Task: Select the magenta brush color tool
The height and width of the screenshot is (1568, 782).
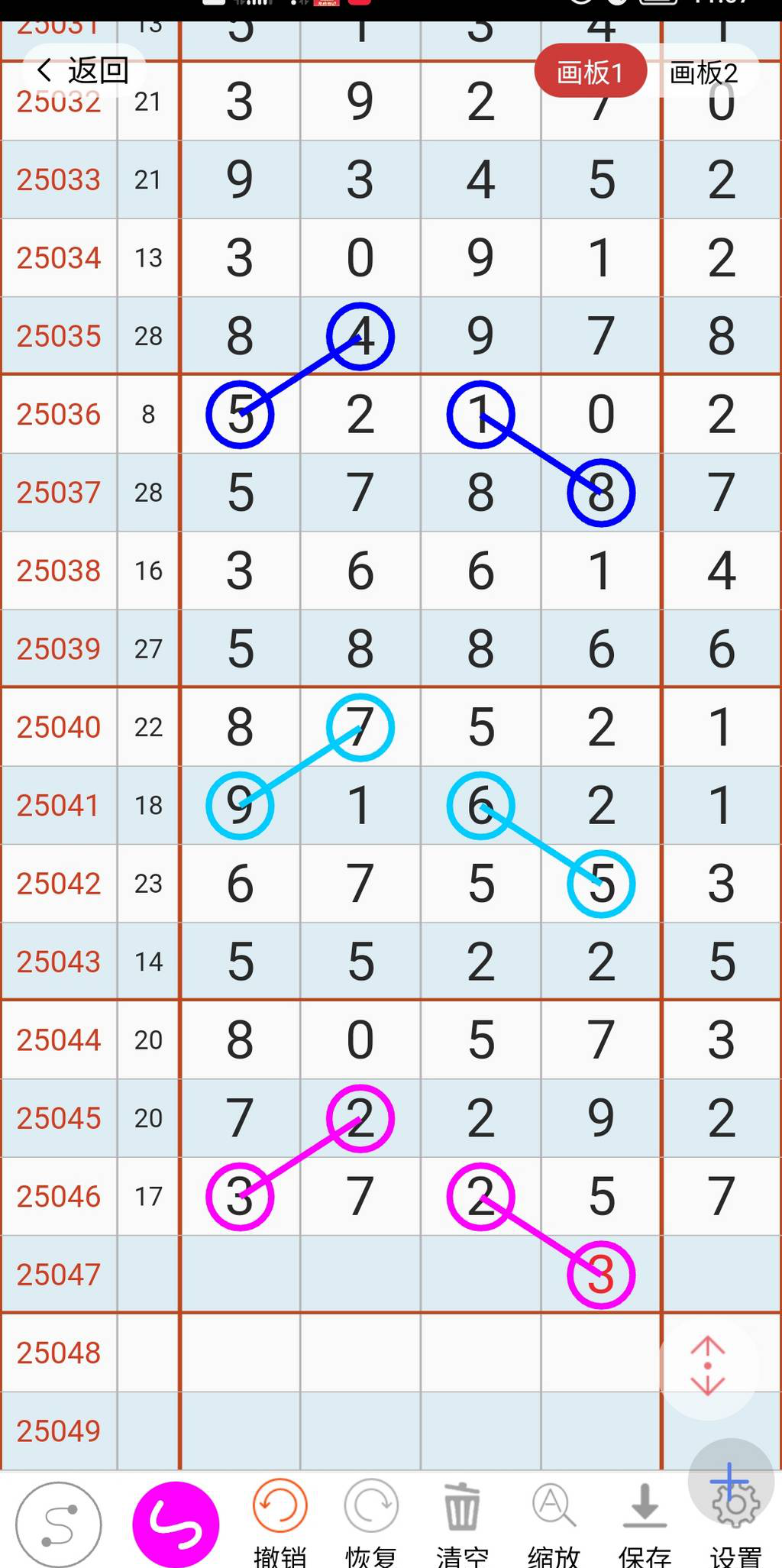Action: (176, 1524)
